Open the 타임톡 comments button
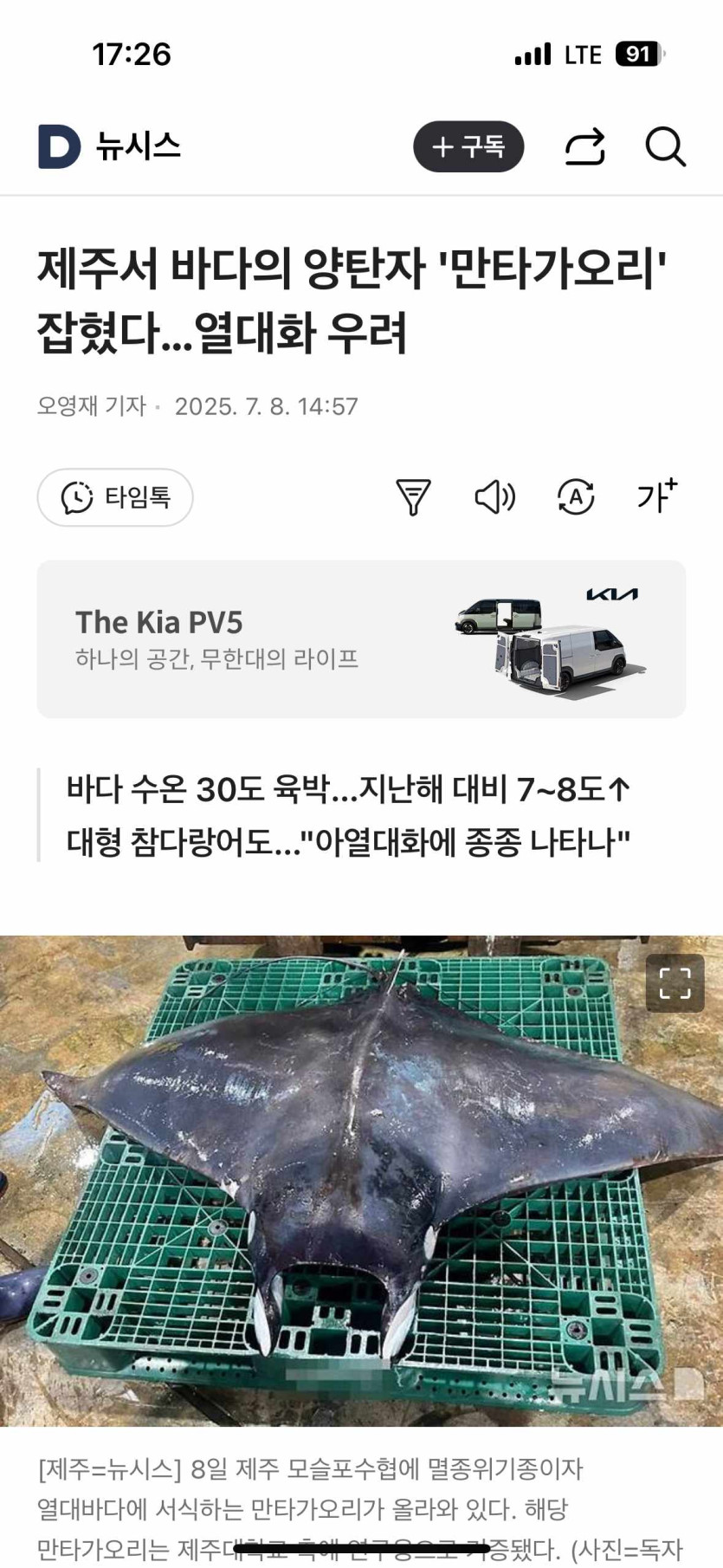Image resolution: width=723 pixels, height=1568 pixels. [x=115, y=497]
